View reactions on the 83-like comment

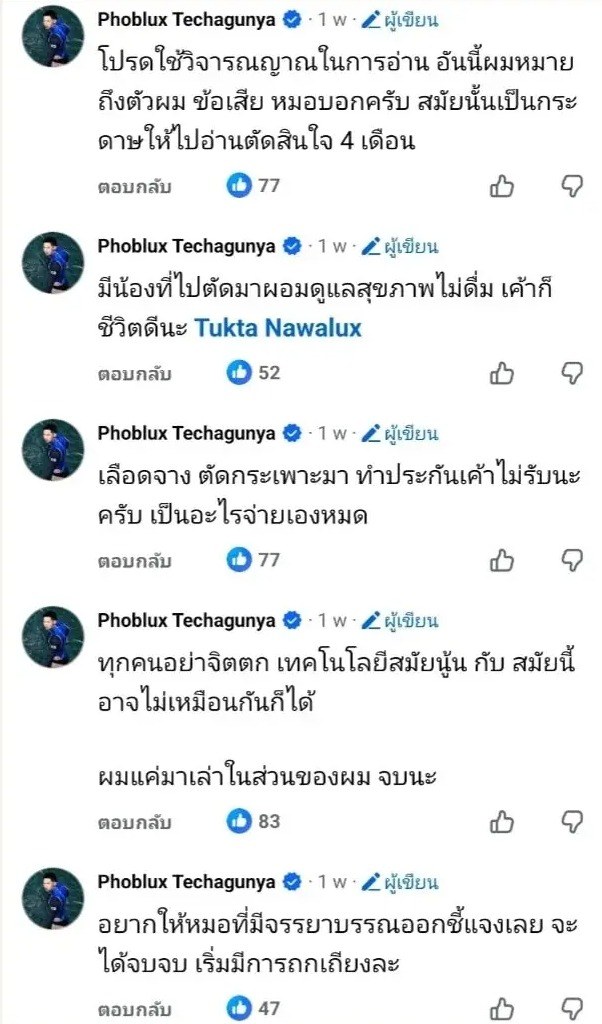coord(253,822)
